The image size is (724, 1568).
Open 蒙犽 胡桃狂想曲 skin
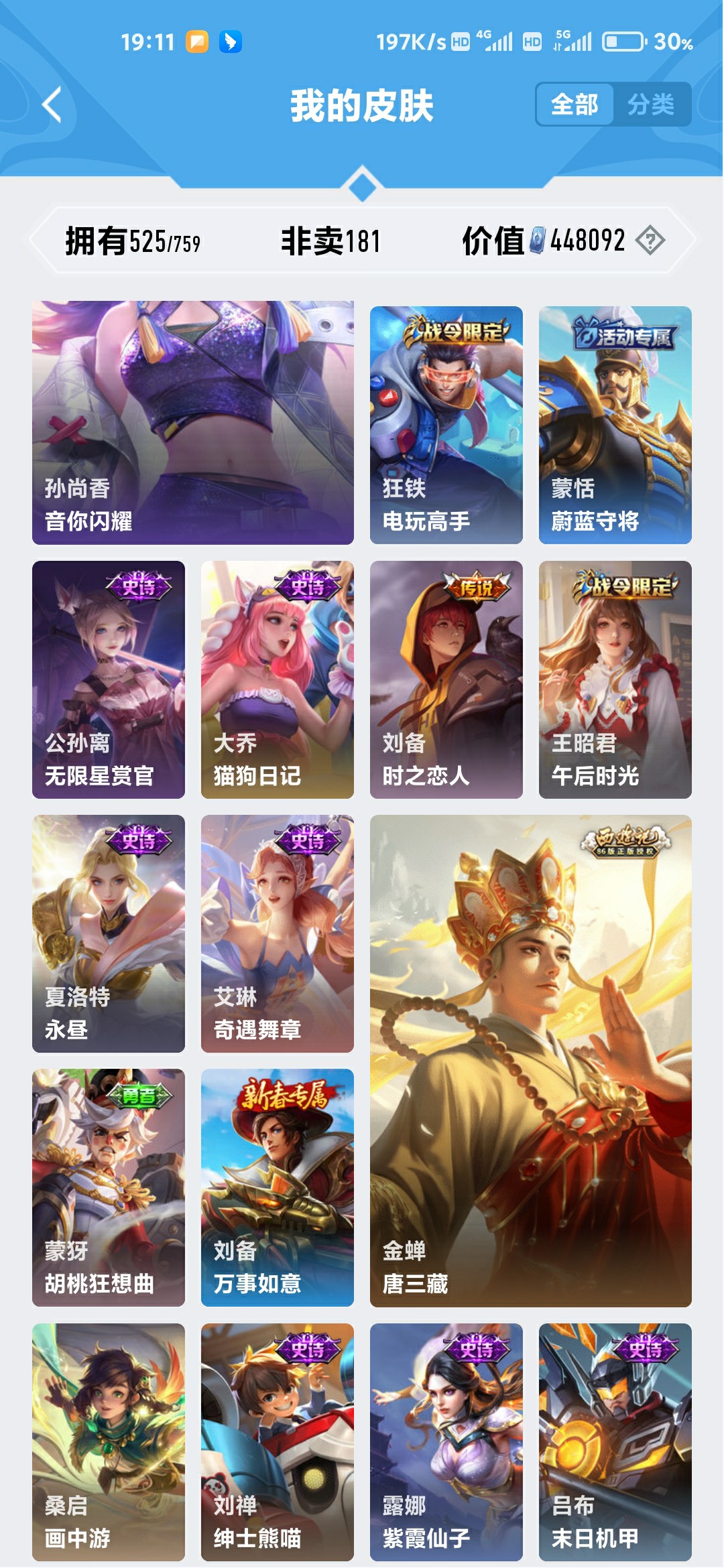[109, 1187]
